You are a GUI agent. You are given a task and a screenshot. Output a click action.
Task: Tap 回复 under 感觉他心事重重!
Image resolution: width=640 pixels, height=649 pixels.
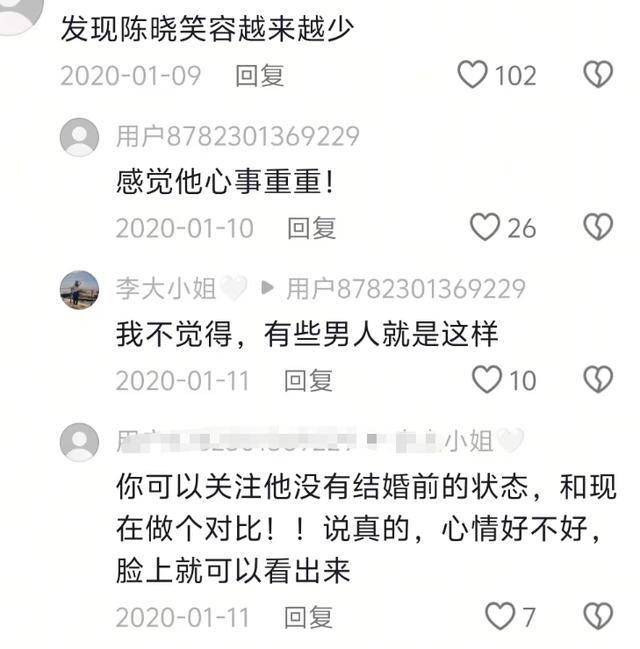[311, 228]
